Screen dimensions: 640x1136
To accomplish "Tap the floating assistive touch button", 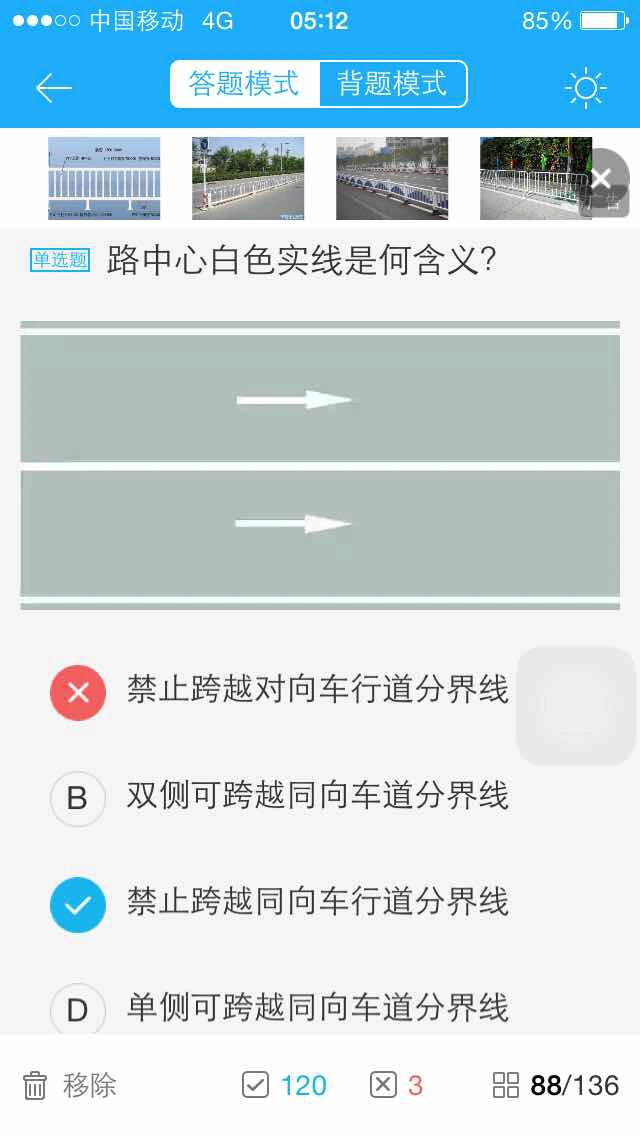I will (576, 706).
